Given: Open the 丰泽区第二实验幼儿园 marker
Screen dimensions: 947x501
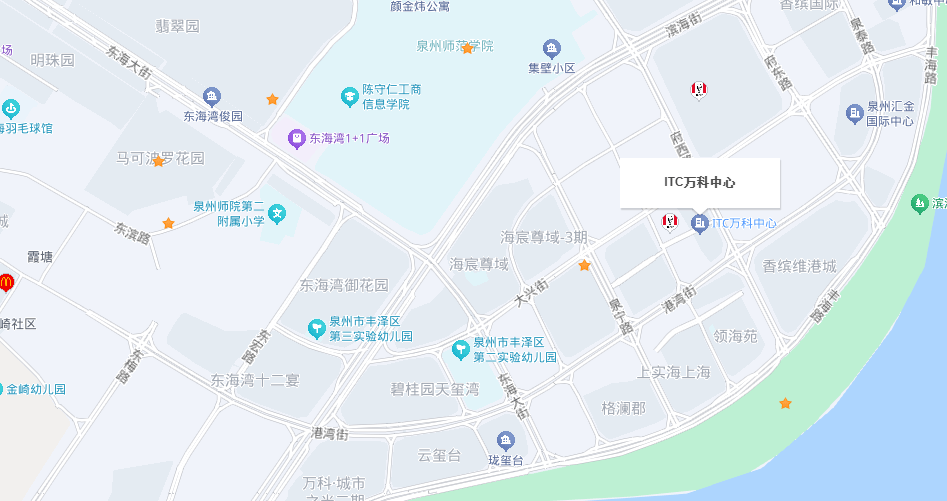Looking at the screenshot, I should pyautogui.click(x=460, y=349).
